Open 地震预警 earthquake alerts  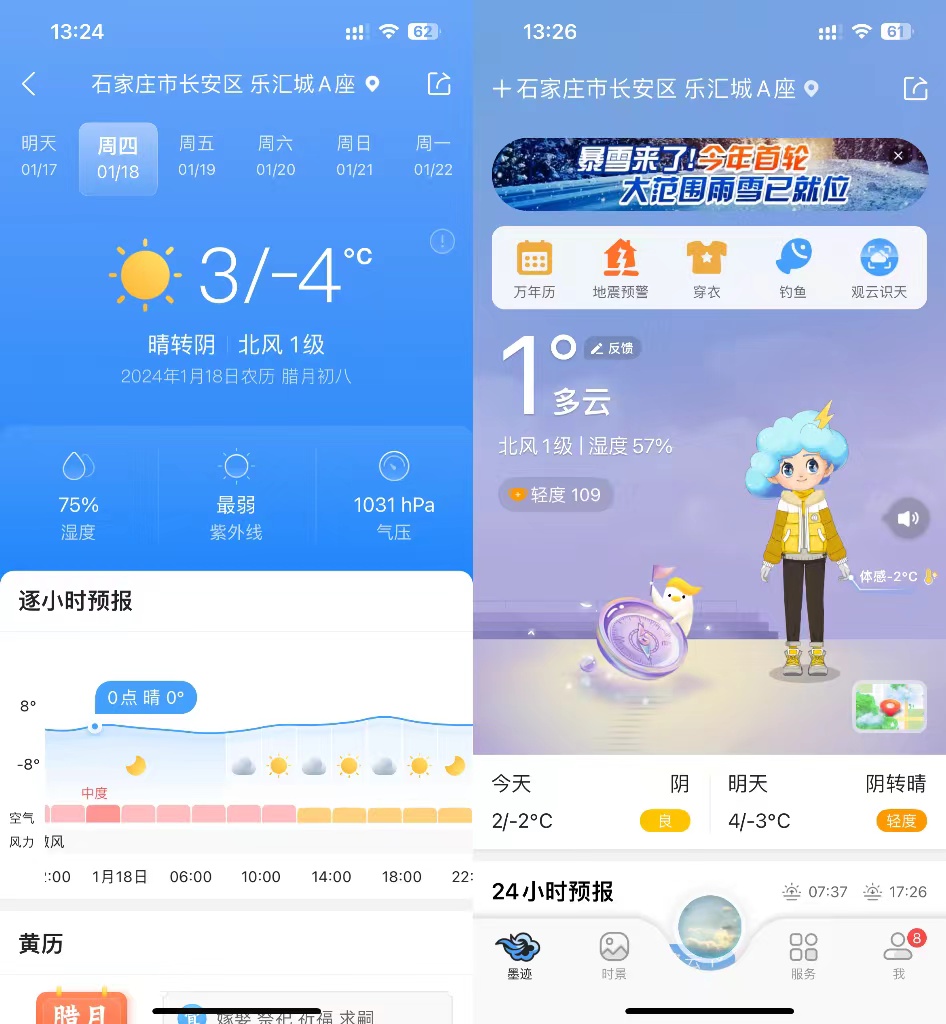(620, 269)
